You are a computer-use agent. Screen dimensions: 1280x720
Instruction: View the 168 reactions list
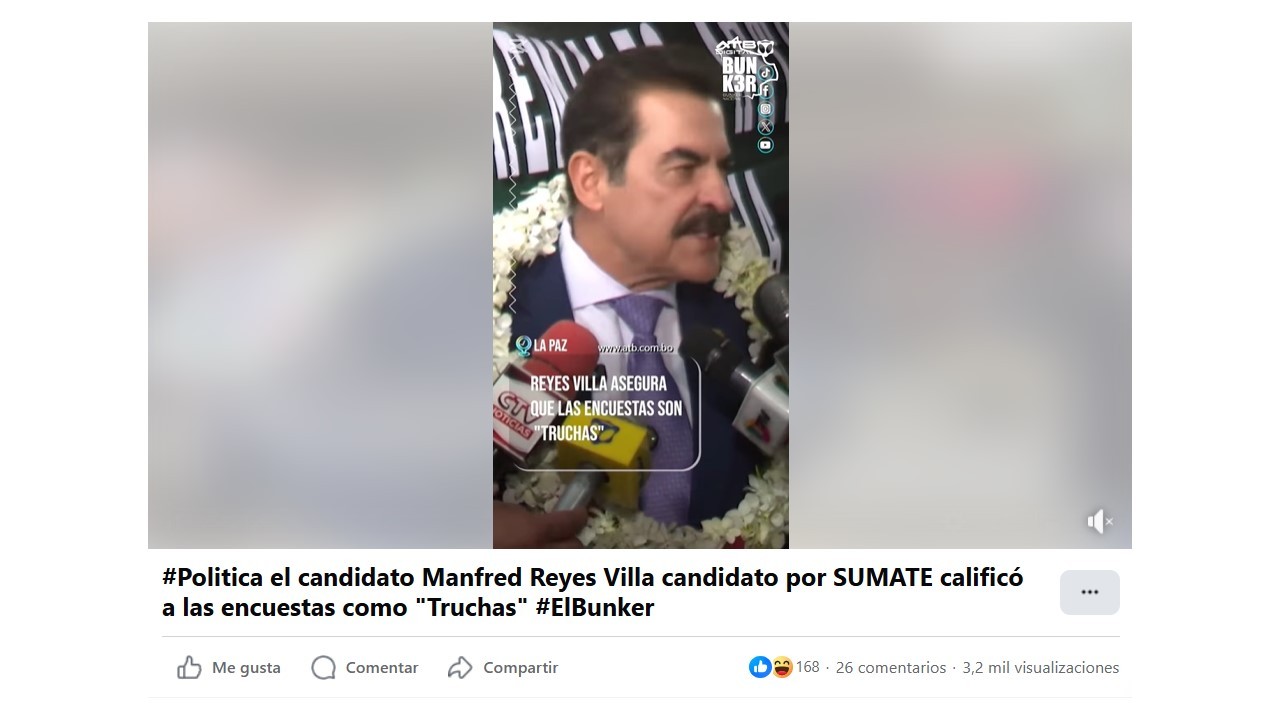[785, 667]
